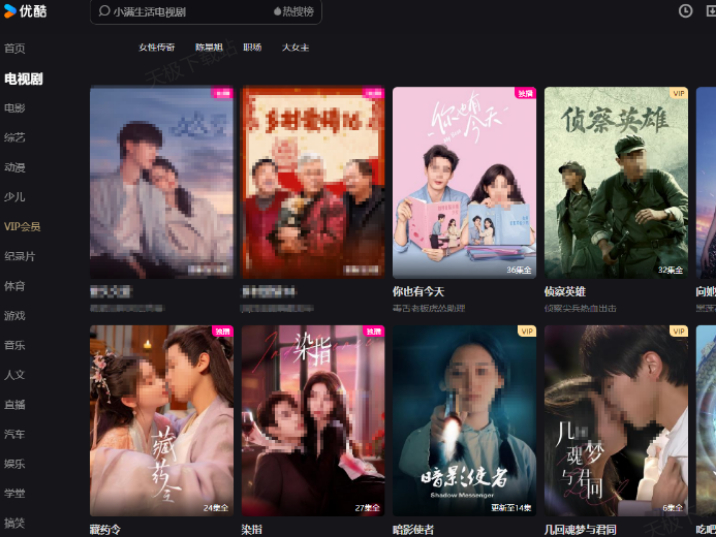The image size is (716, 537).
Task: Open the drama 染指
Action: click(312, 420)
